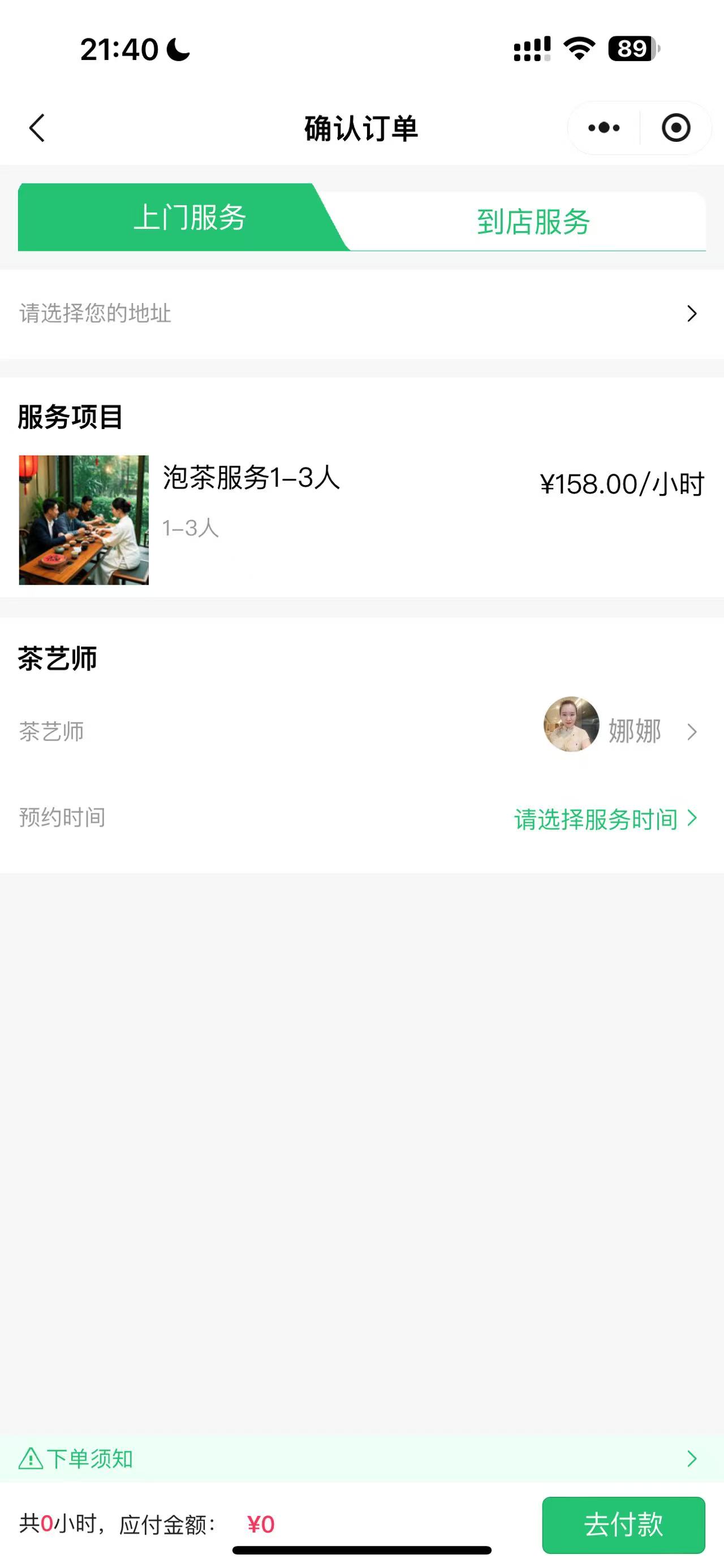Change the tea artist 娜娜
This screenshot has height=1568, width=724.
(633, 730)
